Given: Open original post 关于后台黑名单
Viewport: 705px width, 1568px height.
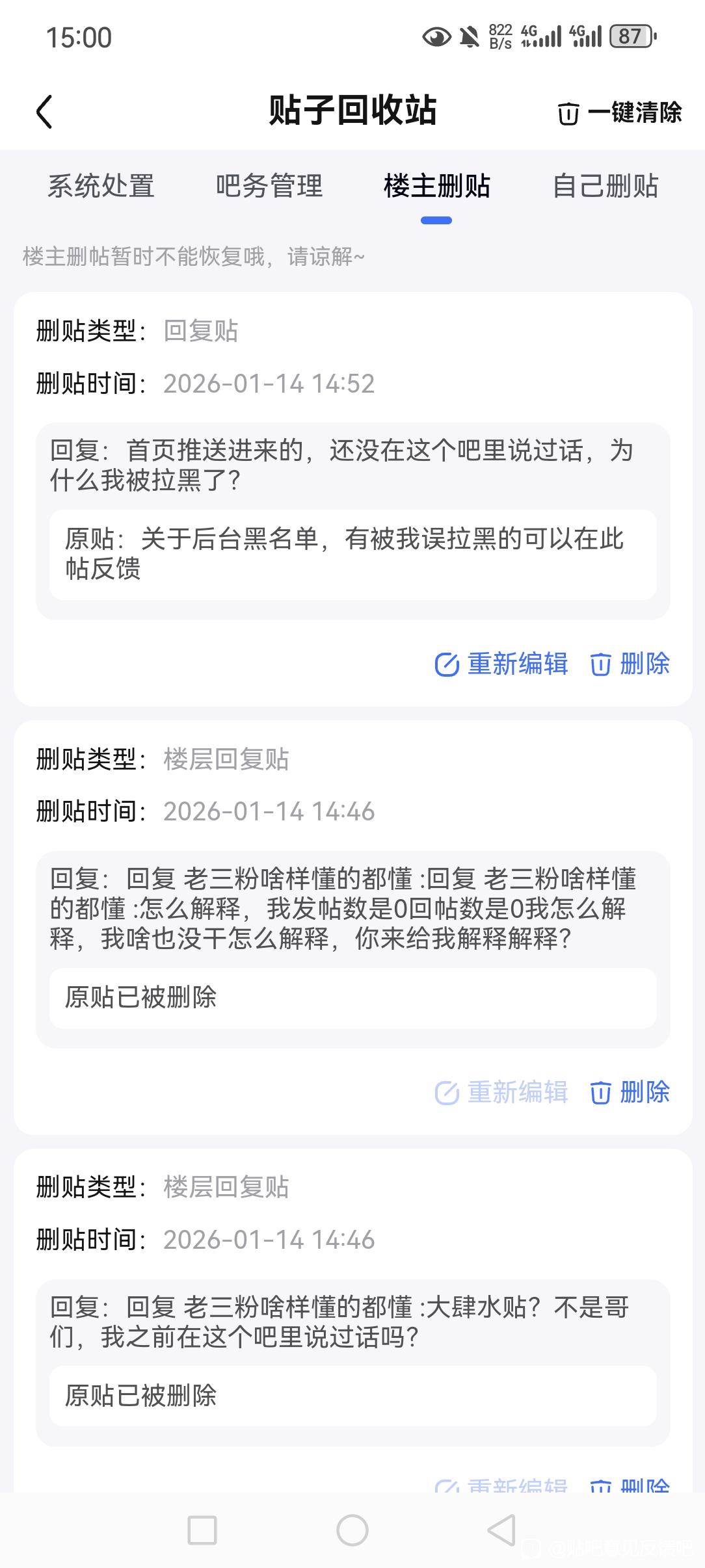Looking at the screenshot, I should tap(352, 554).
